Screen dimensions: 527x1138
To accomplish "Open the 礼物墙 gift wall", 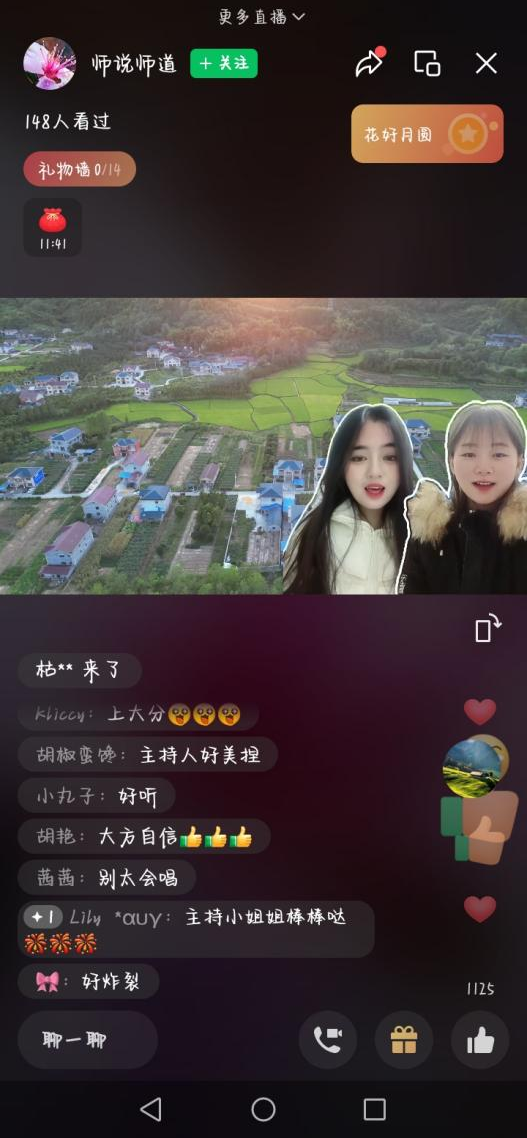I will (80, 169).
